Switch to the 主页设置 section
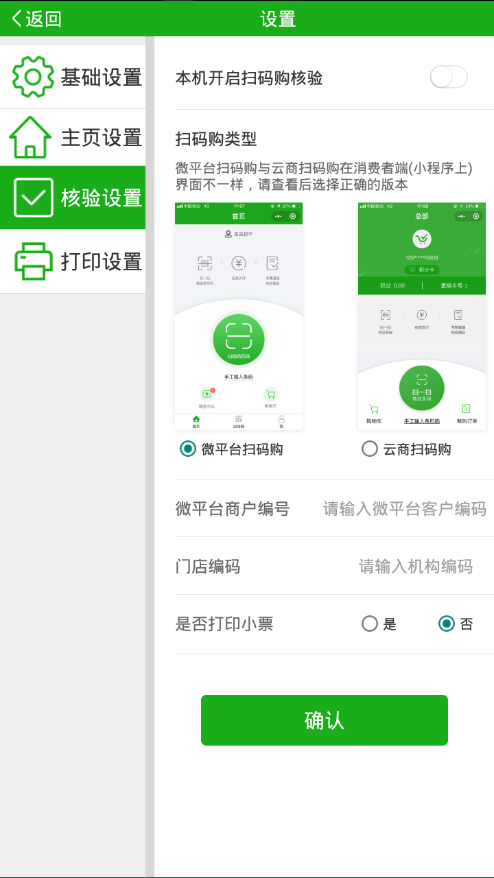 tap(73, 137)
